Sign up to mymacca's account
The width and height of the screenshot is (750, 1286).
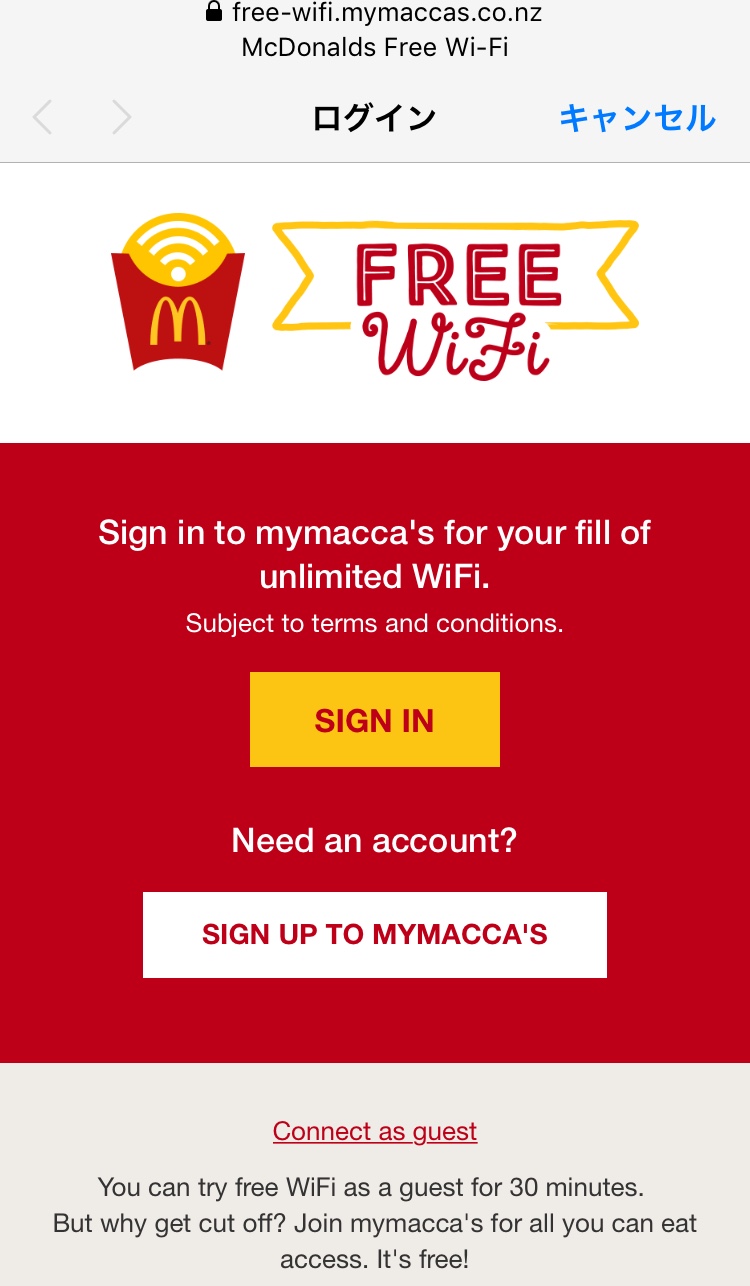[374, 934]
